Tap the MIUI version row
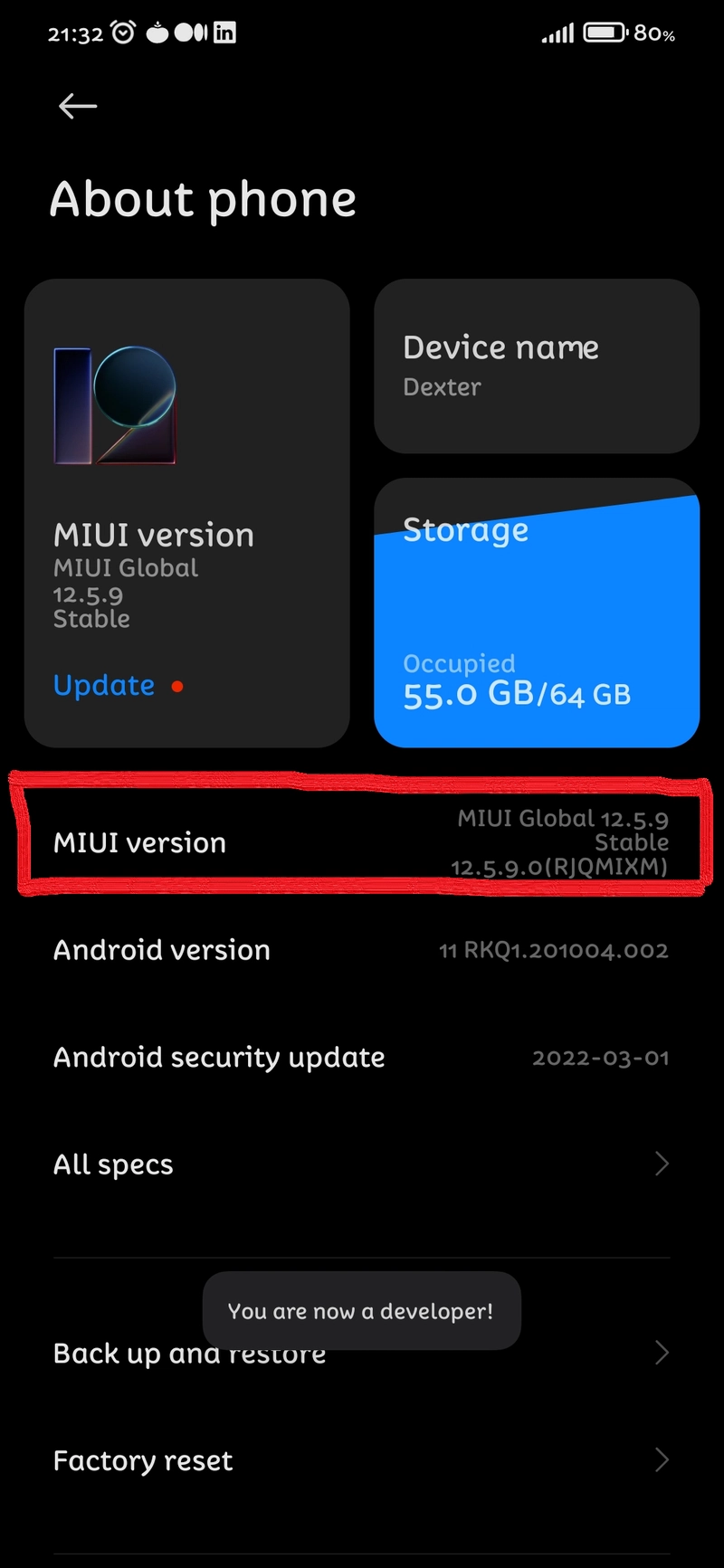 coord(362,842)
